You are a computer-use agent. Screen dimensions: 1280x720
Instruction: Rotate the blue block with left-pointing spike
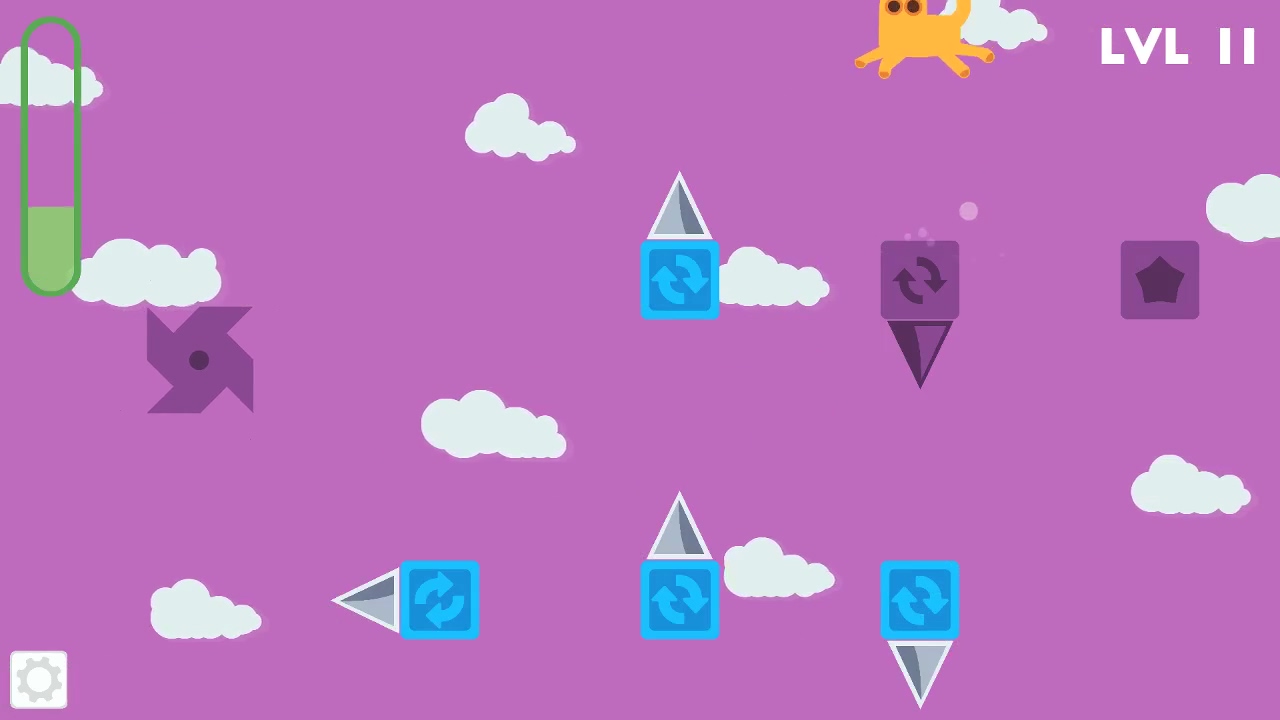(x=440, y=600)
